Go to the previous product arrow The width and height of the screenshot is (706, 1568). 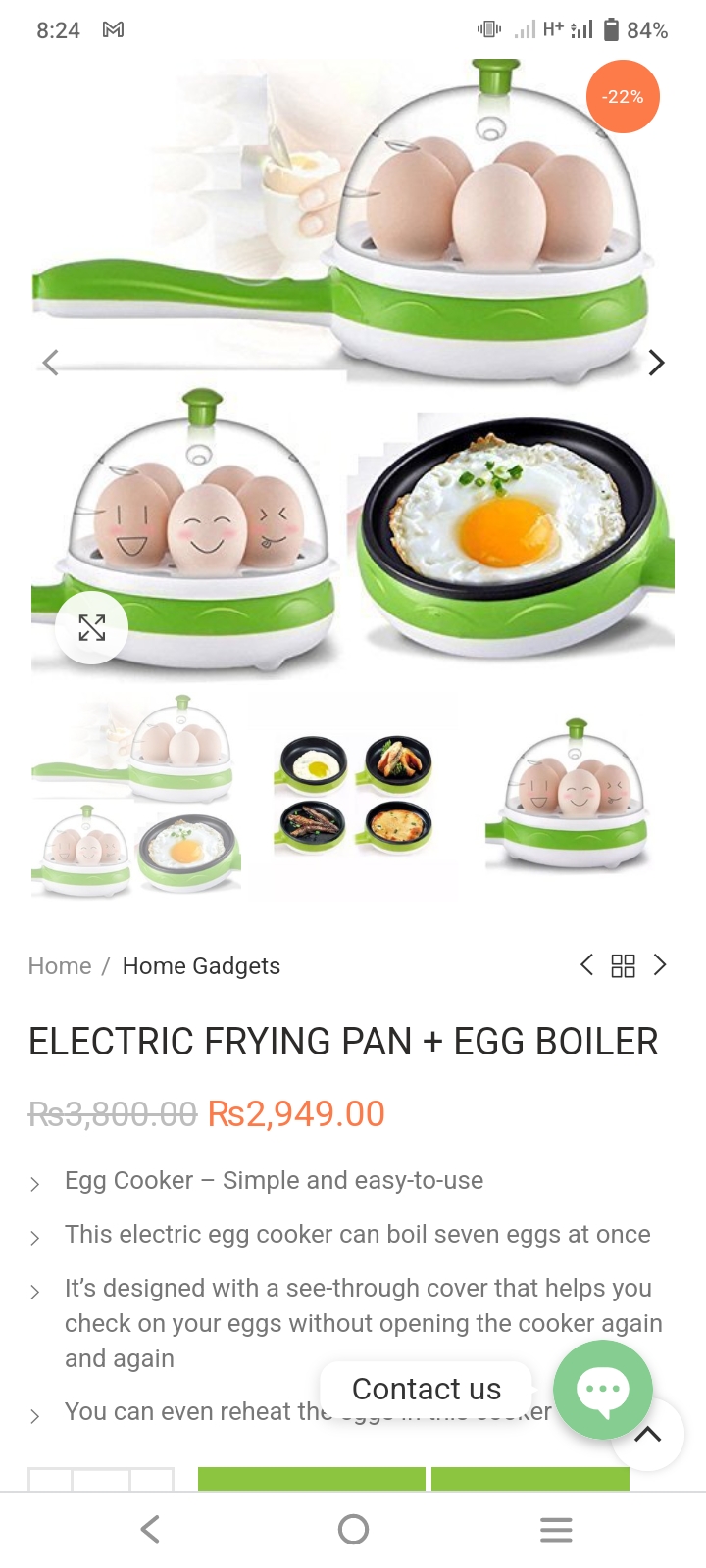pyautogui.click(x=586, y=965)
